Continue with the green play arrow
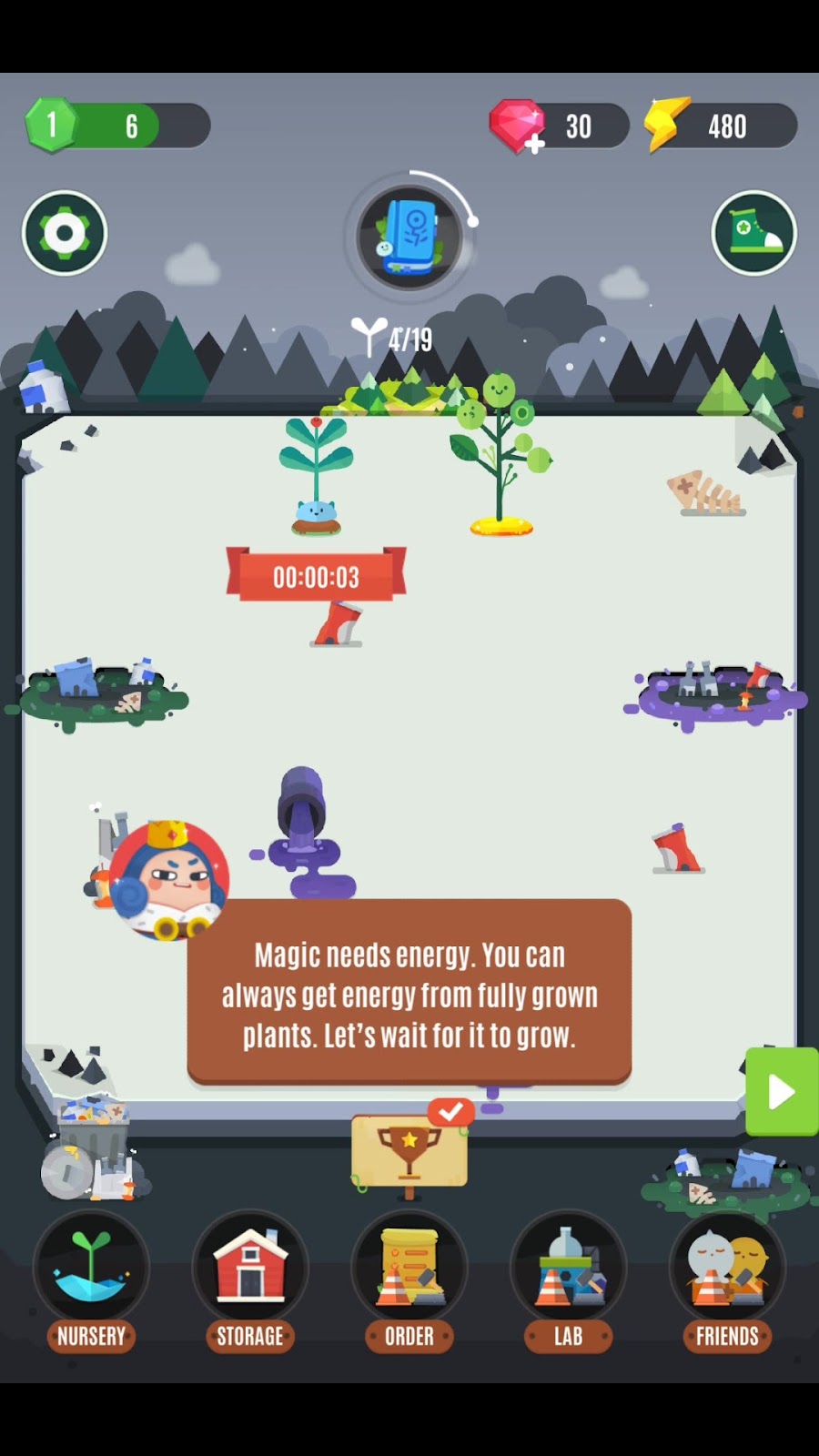Screen dimensions: 819x1456 (x=782, y=1091)
